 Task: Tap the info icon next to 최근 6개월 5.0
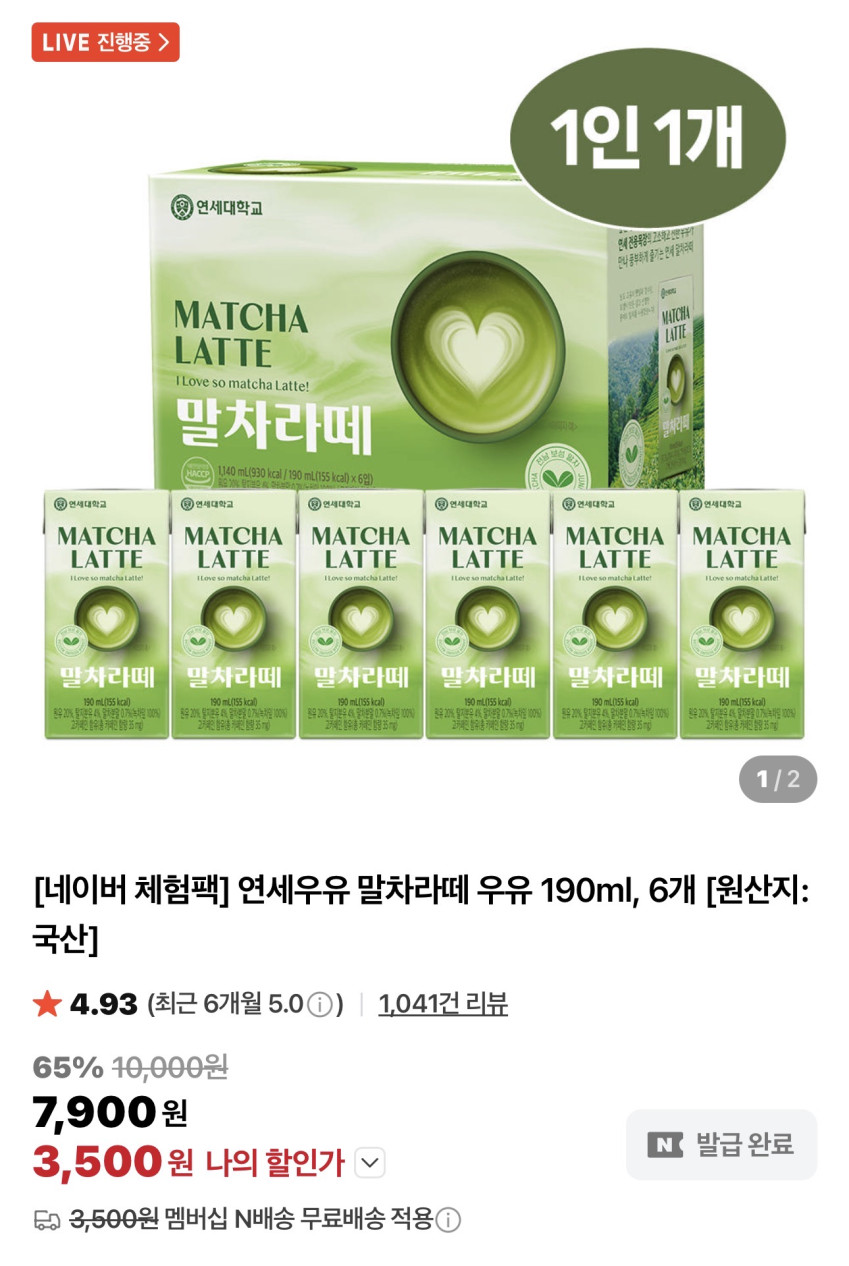pos(319,1005)
